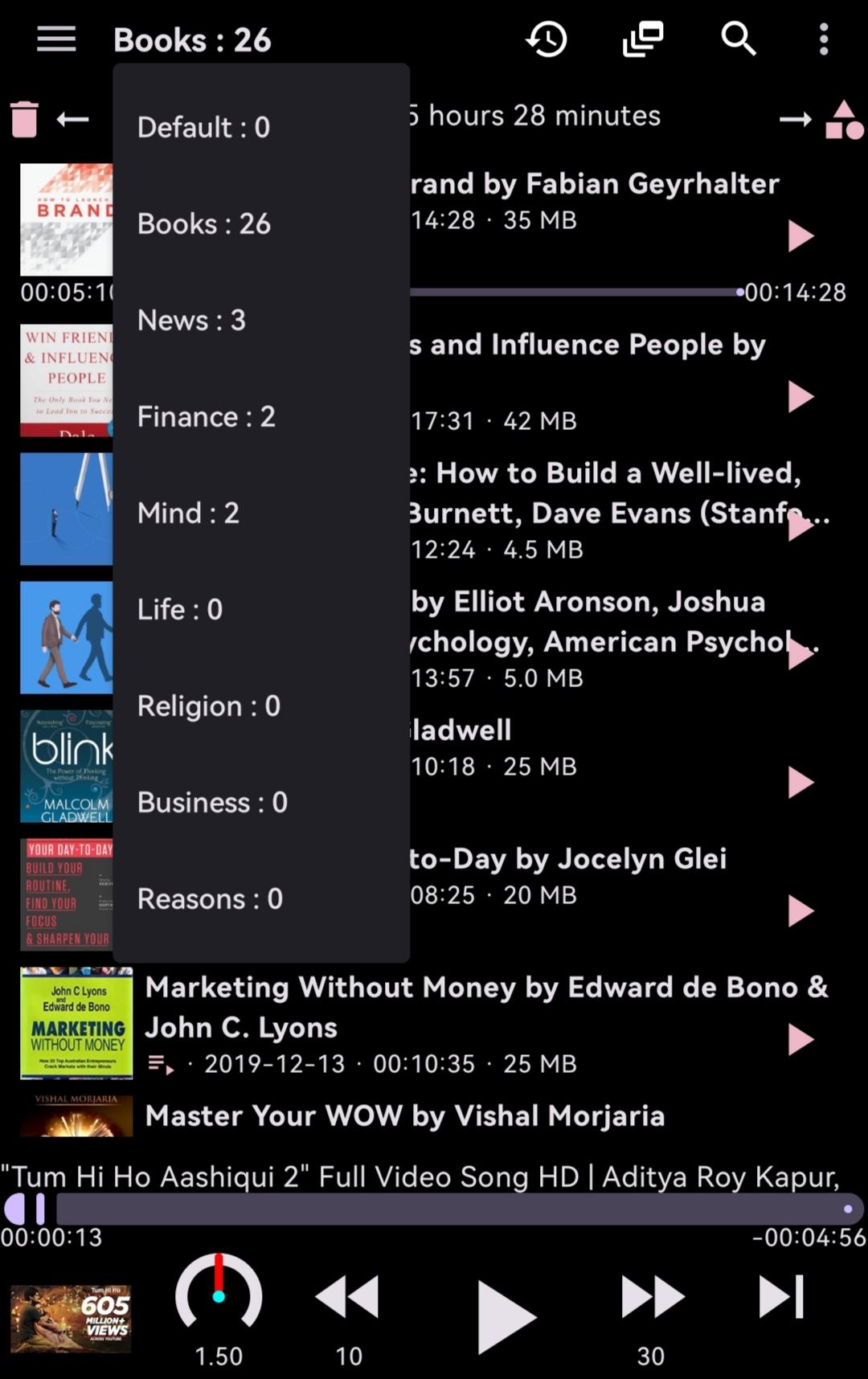
Task: Play Marketing Without Money episode
Action: tap(800, 1039)
